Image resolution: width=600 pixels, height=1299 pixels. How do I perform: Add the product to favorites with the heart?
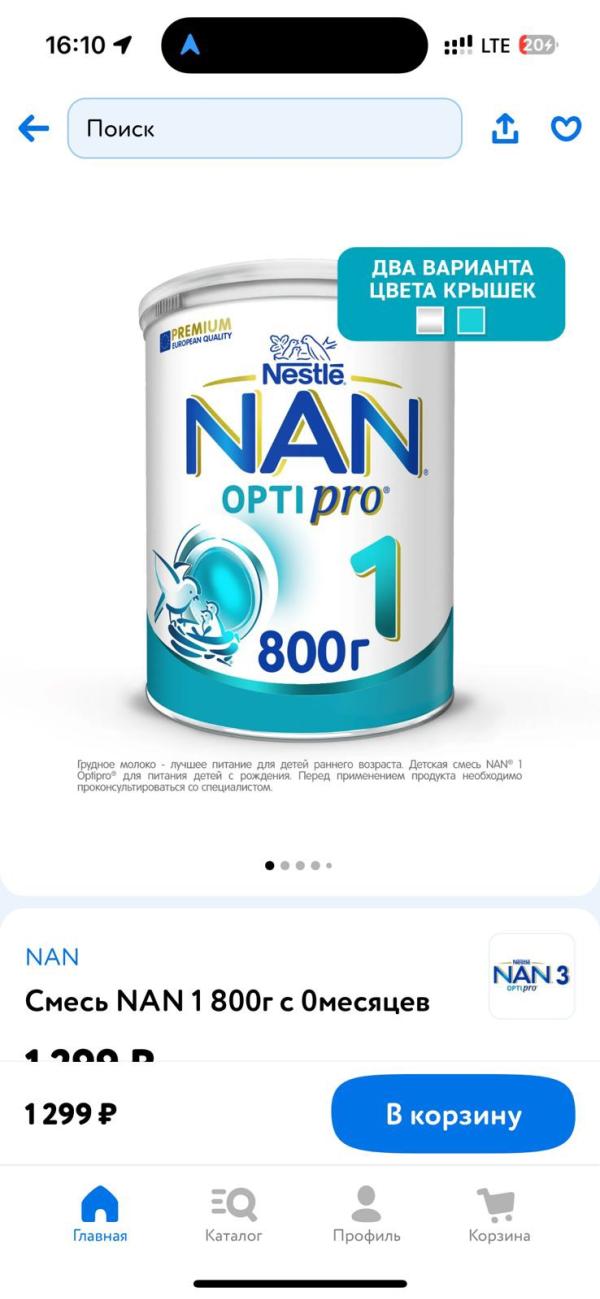tap(566, 128)
